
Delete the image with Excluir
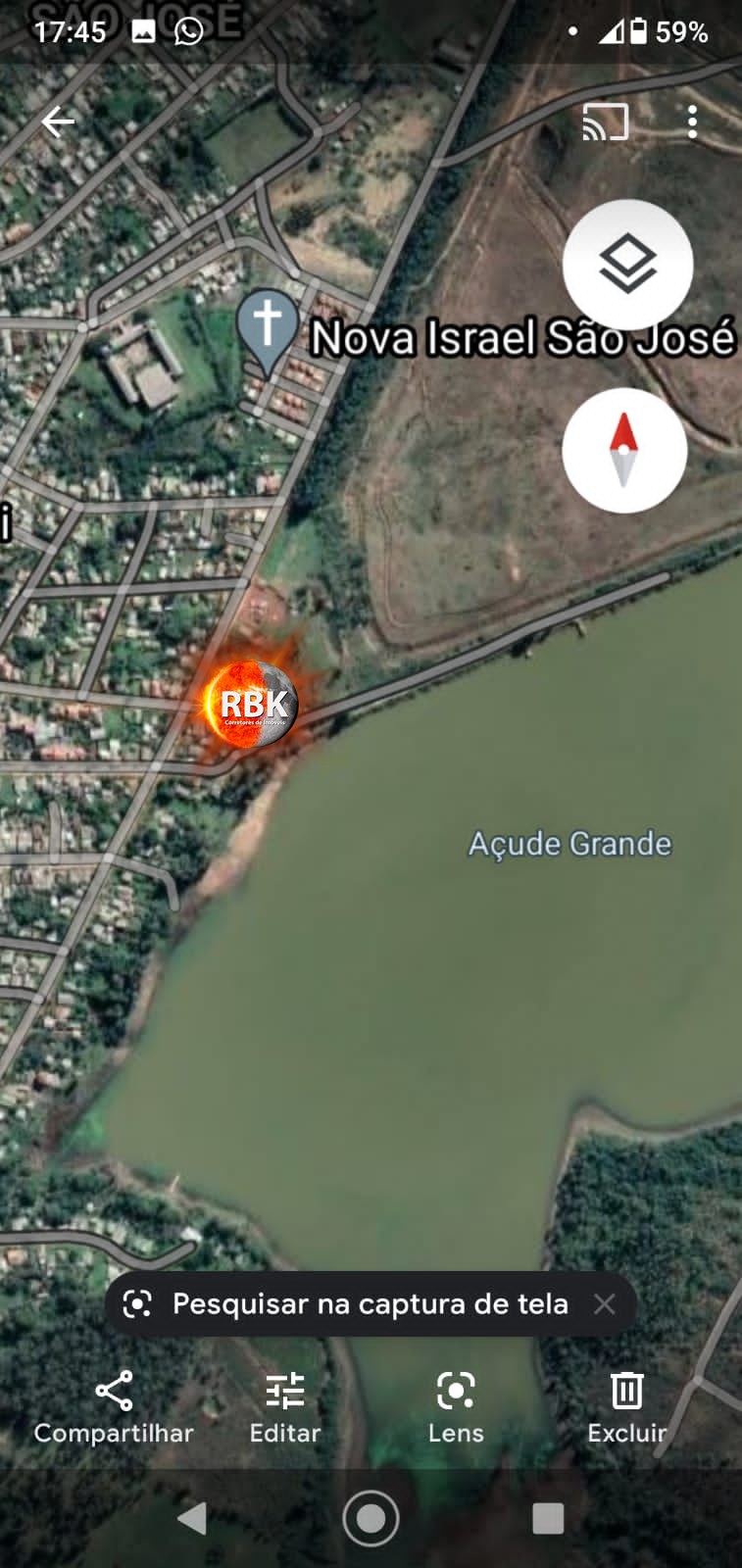pos(626,1408)
